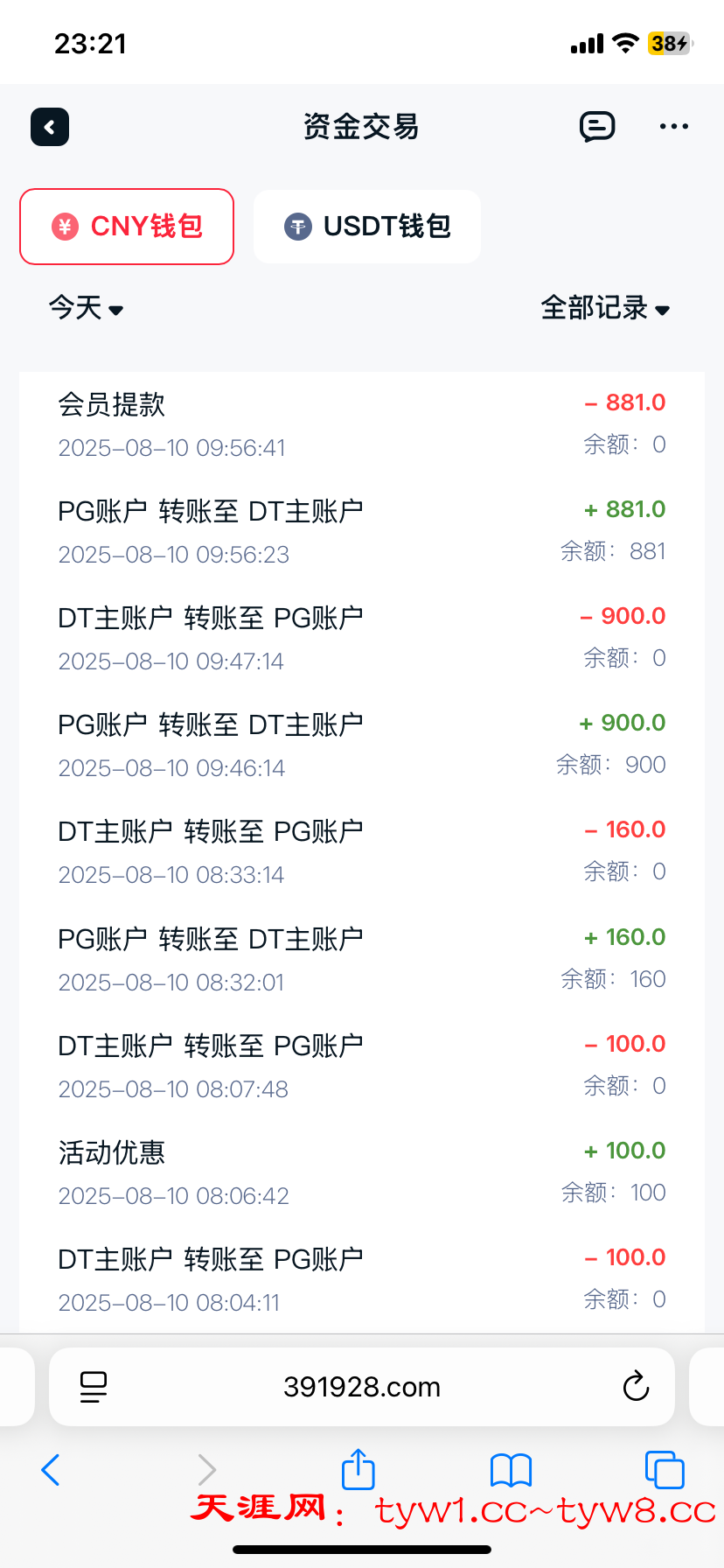Open the chat message icon

(597, 127)
